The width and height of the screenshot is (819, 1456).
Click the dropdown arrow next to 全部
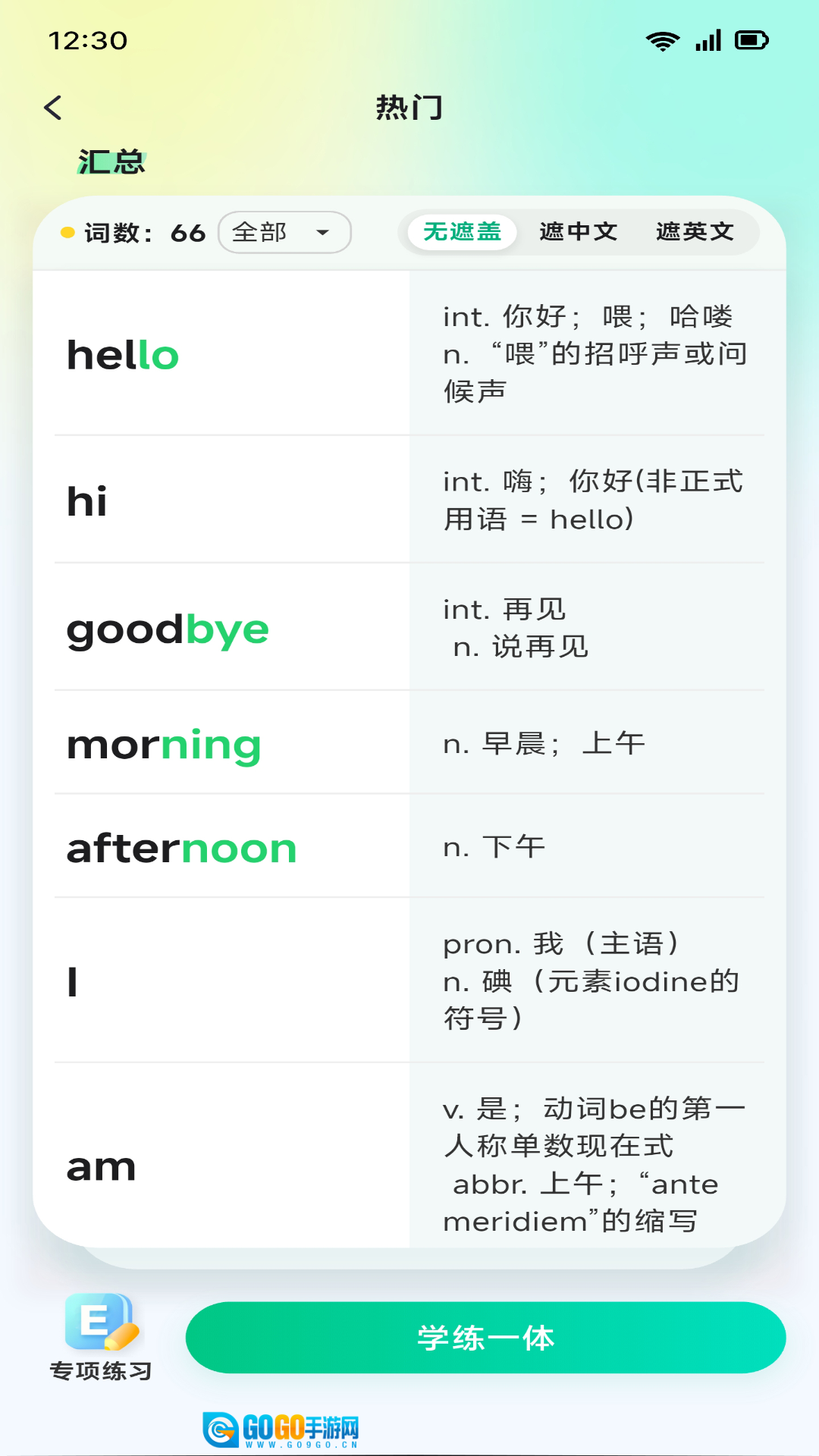tap(324, 233)
